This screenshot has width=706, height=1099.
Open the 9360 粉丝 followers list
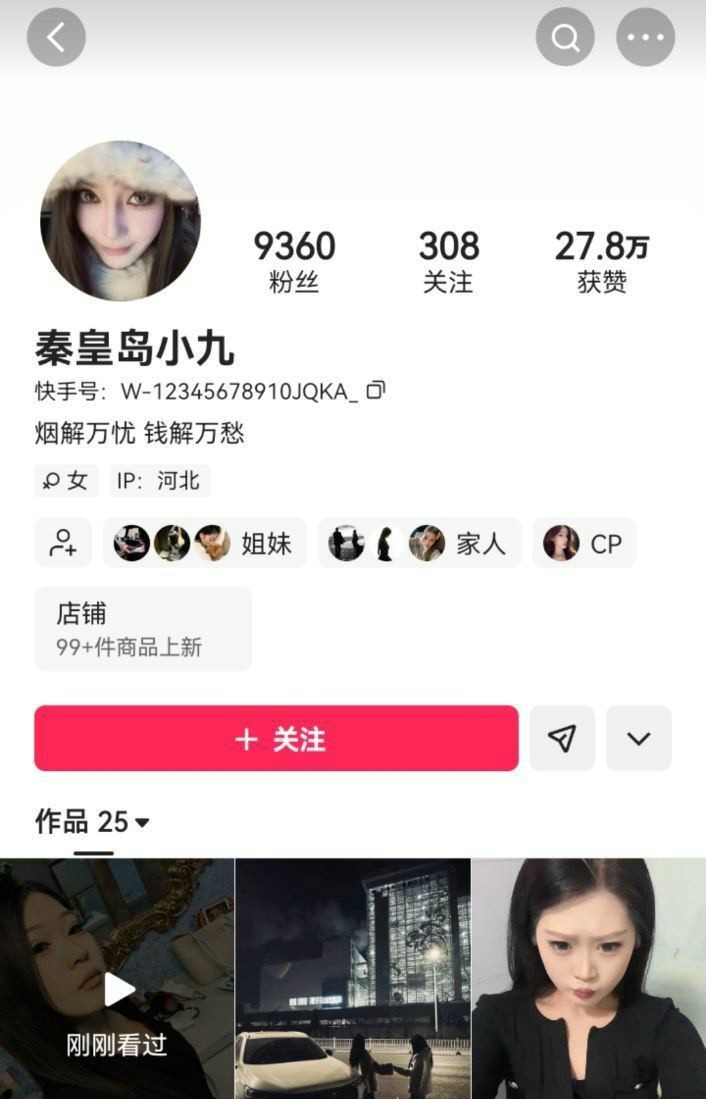coord(294,260)
